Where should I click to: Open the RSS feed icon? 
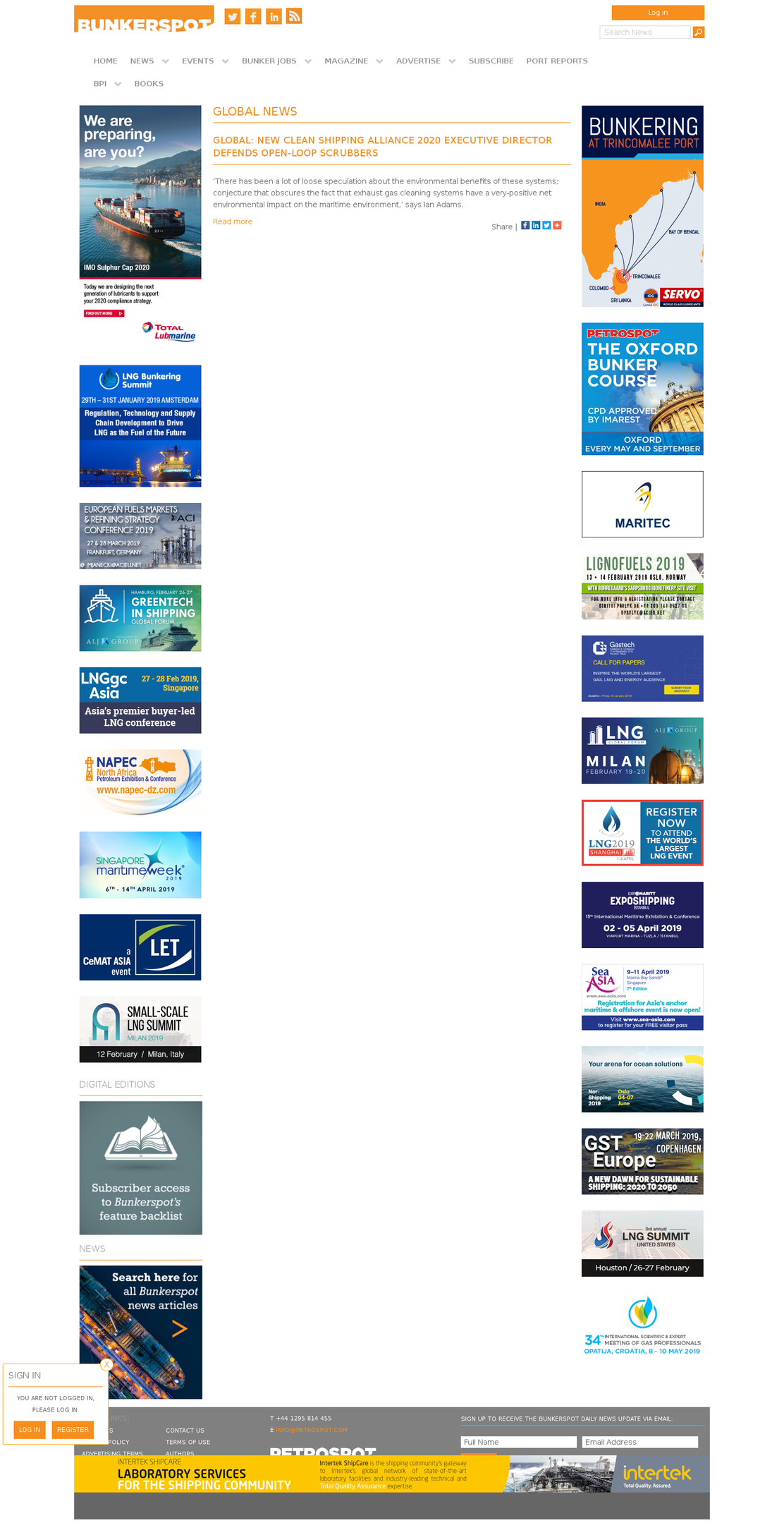294,16
